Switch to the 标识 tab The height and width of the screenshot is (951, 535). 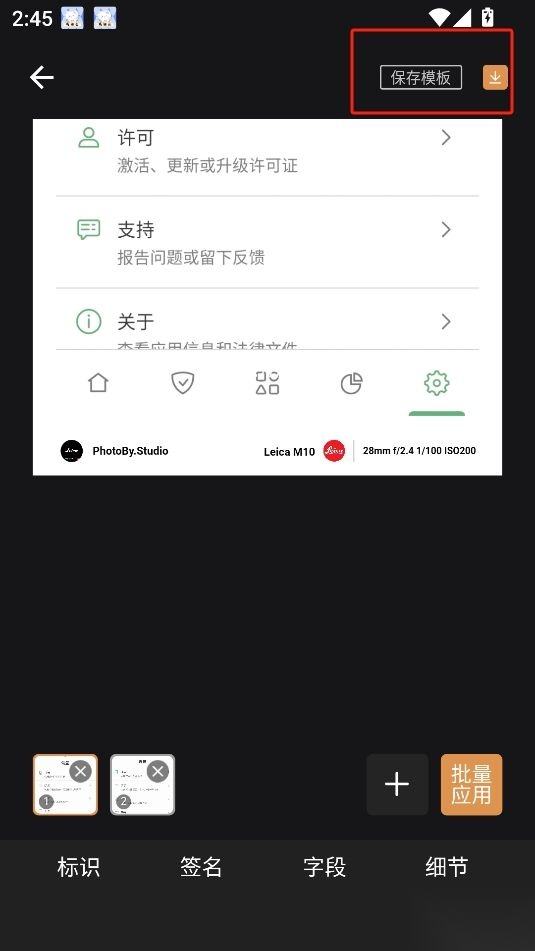click(78, 867)
